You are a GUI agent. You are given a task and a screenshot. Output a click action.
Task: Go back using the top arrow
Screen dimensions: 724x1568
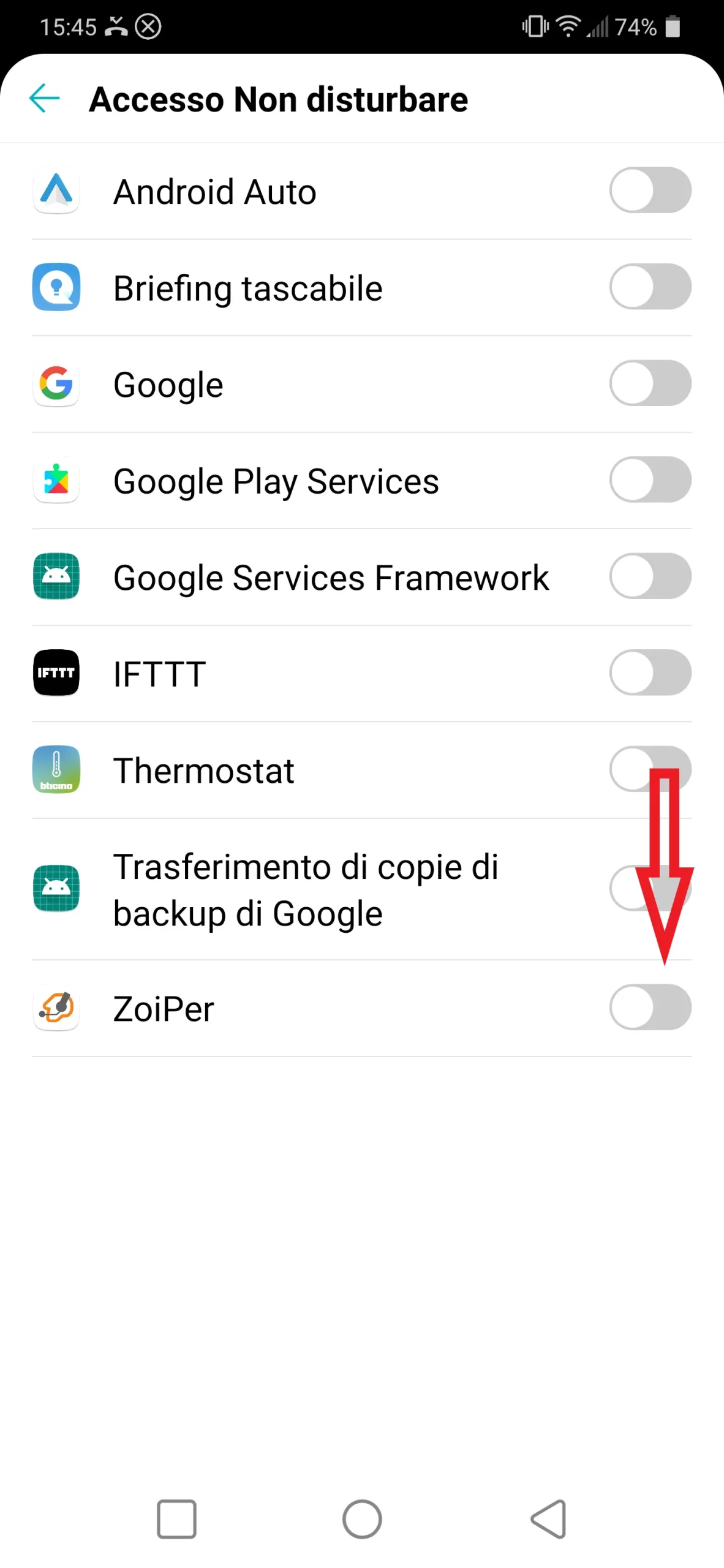(x=44, y=99)
